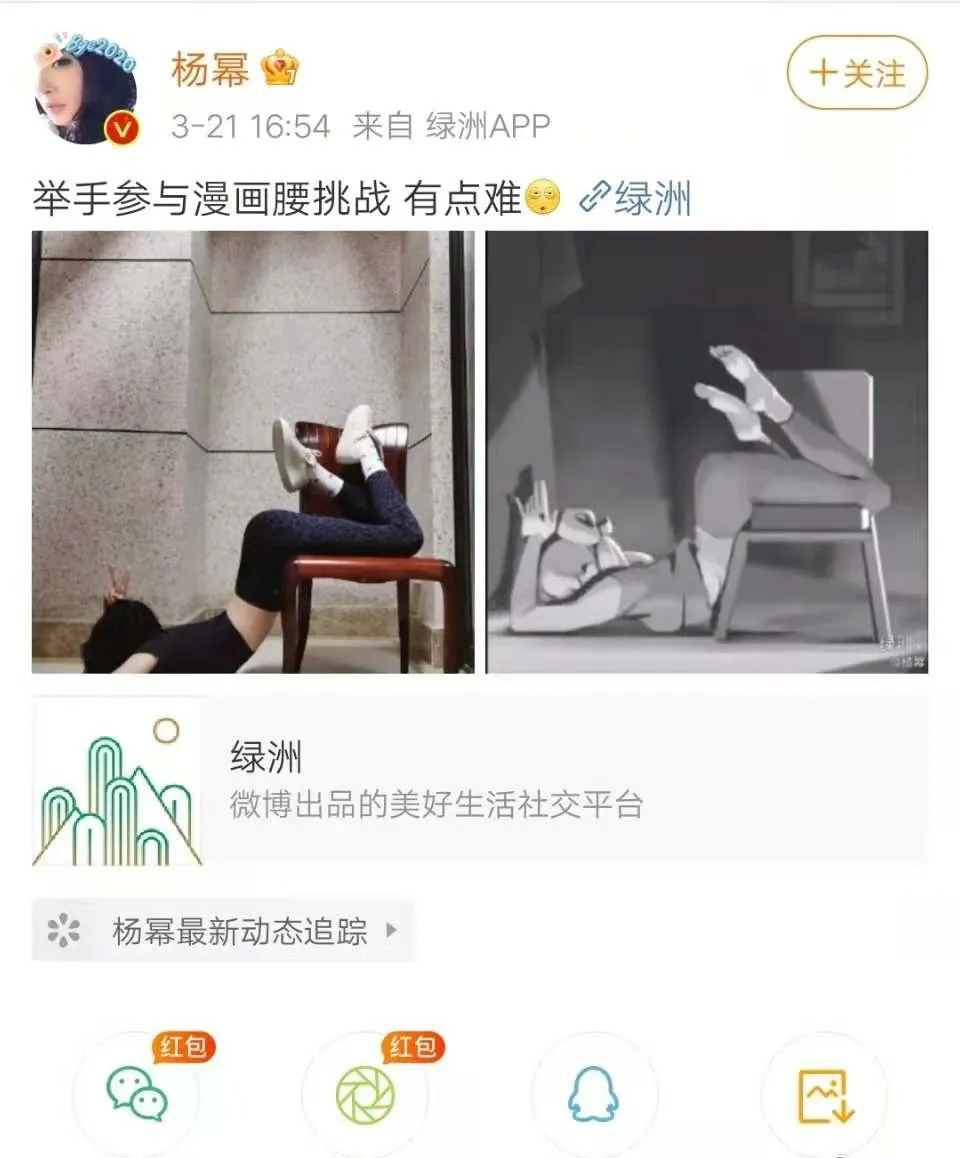The image size is (960, 1158).
Task: Tap the +关注 follow button
Action: (857, 73)
